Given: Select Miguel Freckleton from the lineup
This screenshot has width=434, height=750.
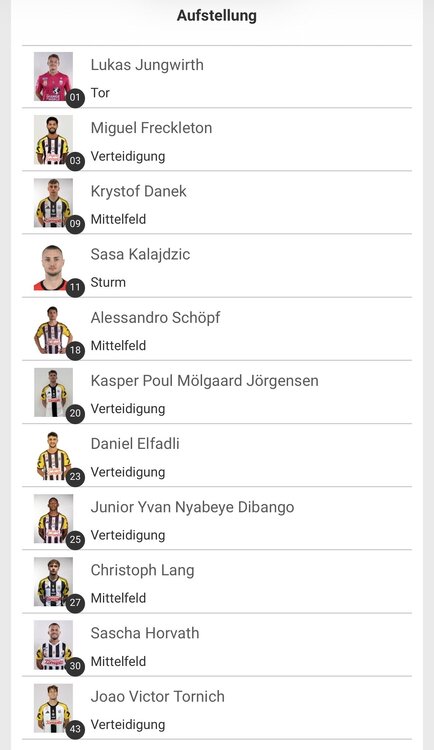Looking at the screenshot, I should pyautogui.click(x=217, y=140).
